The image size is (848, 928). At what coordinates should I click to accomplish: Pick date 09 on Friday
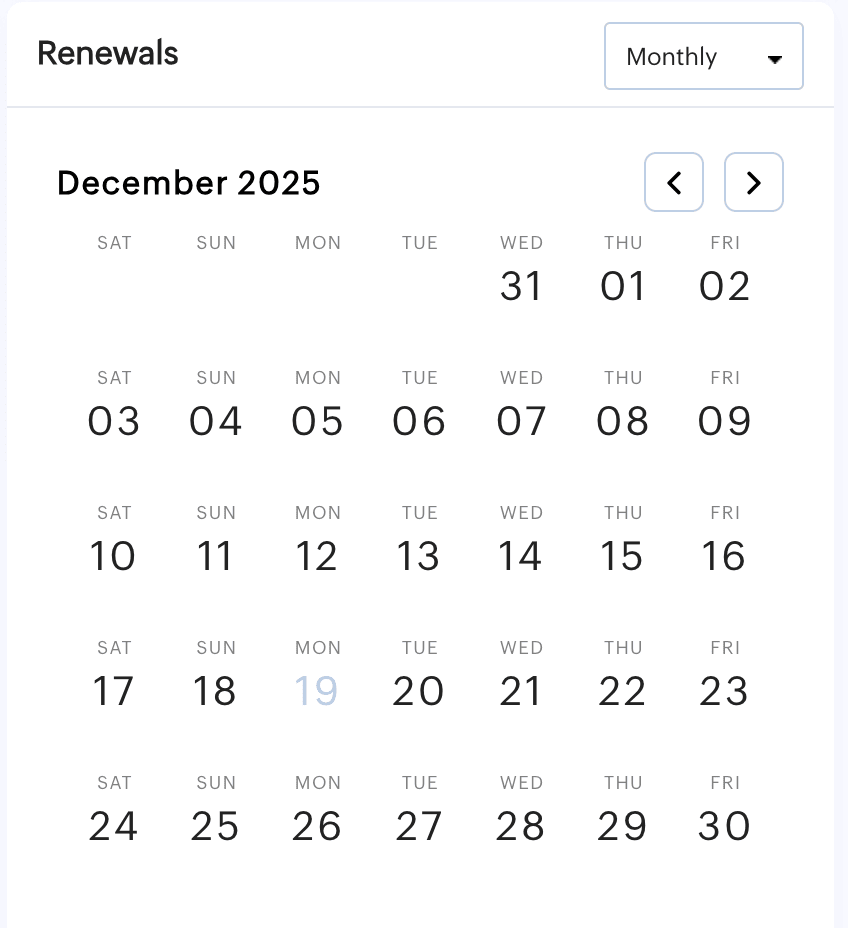pos(724,421)
